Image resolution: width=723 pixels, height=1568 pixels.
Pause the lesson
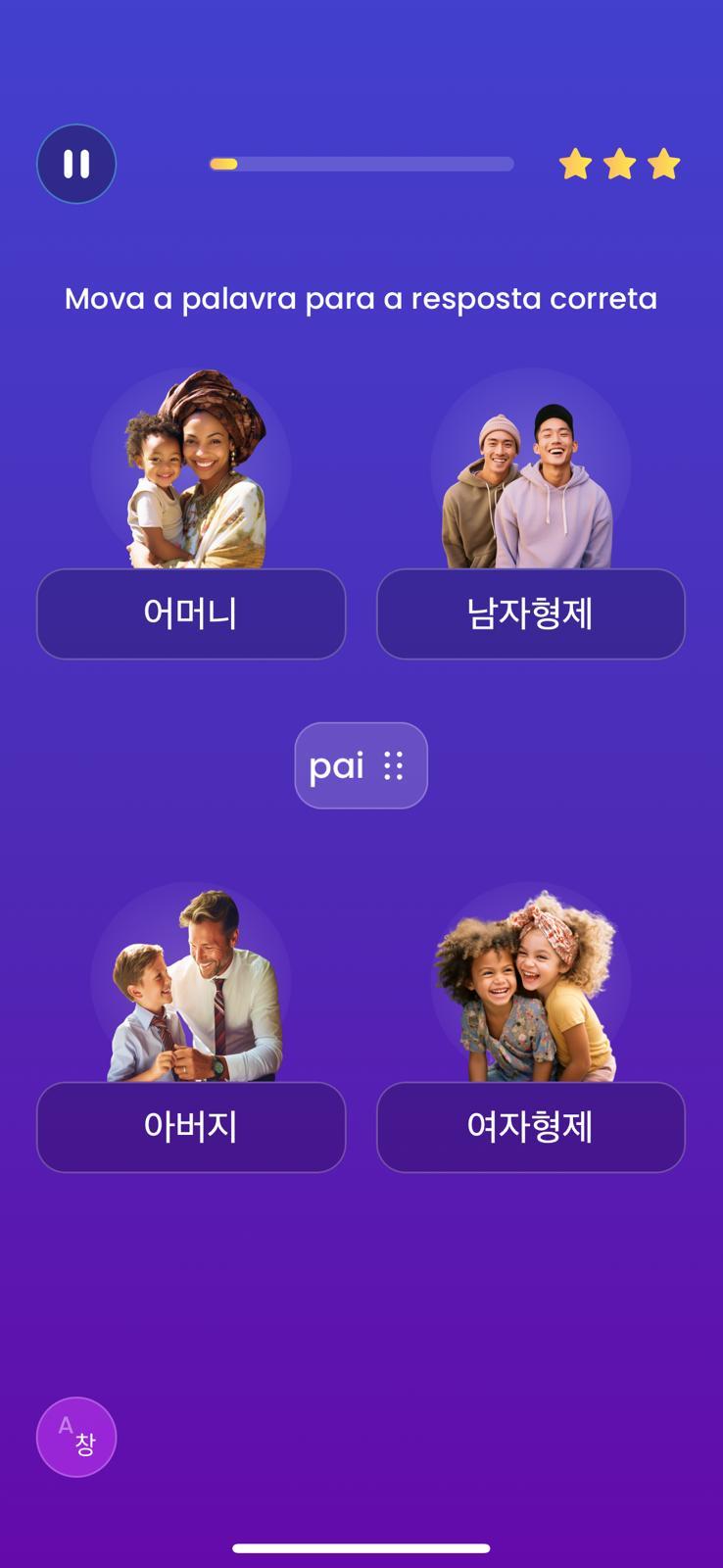tap(76, 164)
